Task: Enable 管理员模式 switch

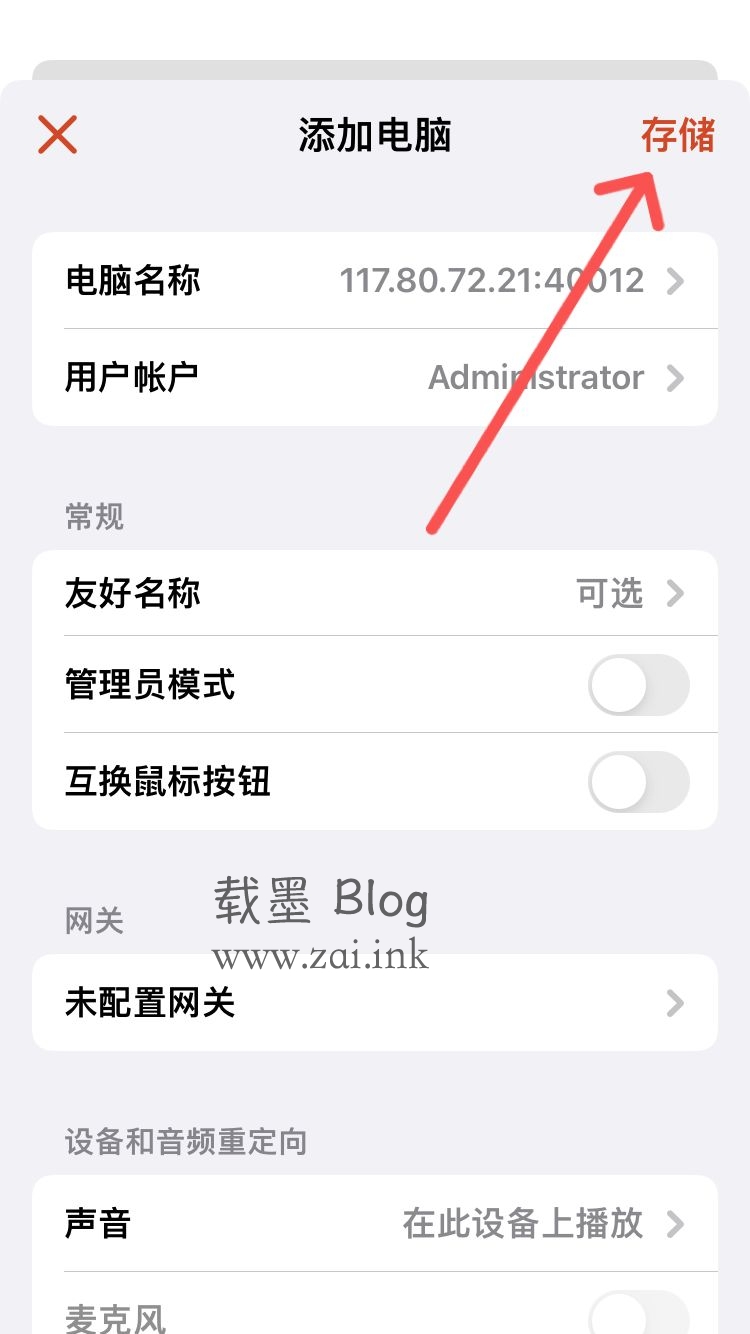Action: click(x=638, y=685)
